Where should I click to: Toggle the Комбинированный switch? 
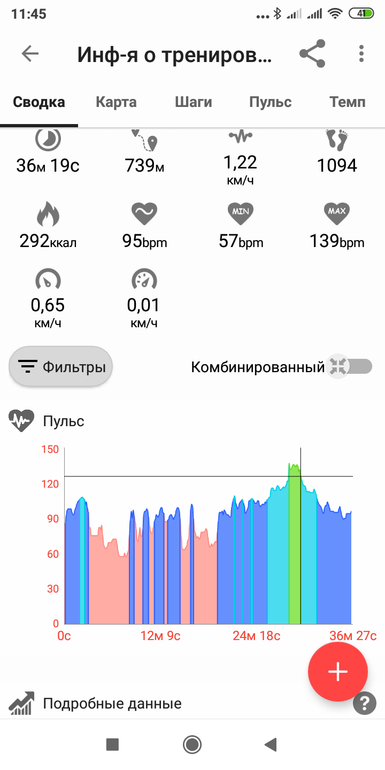tap(350, 366)
